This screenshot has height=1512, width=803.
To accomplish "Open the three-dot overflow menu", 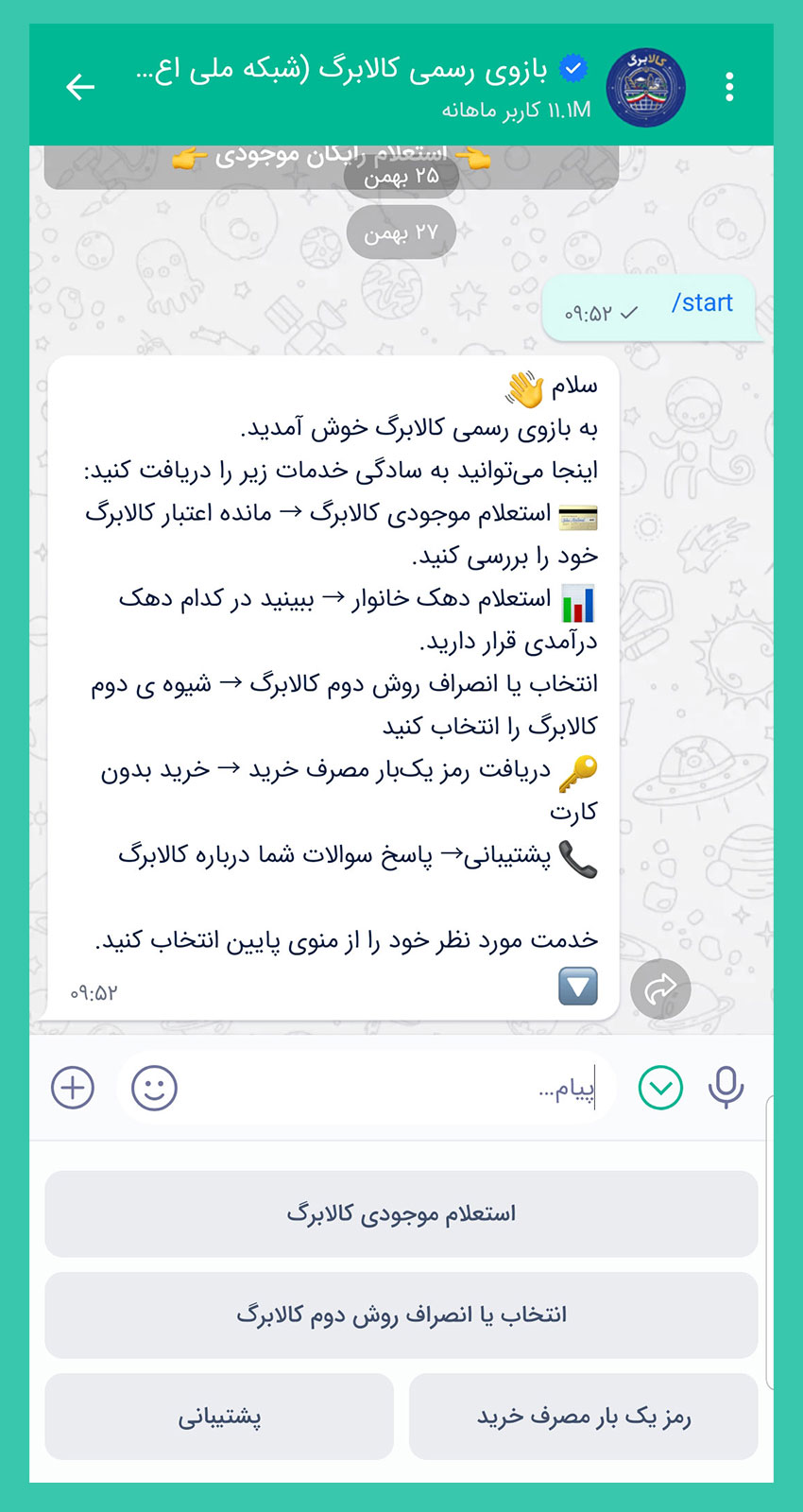I will pyautogui.click(x=729, y=87).
